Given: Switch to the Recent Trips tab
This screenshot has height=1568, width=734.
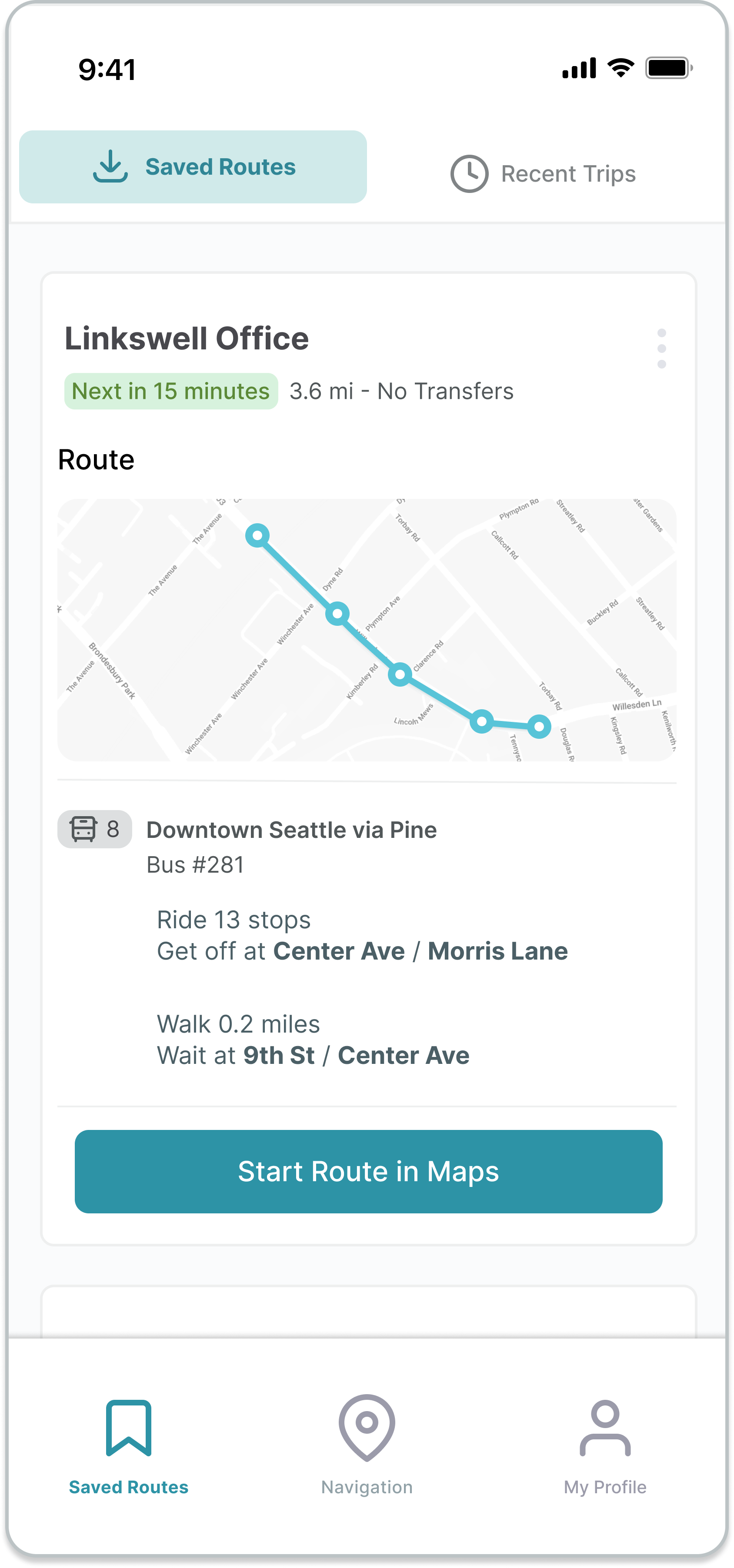Looking at the screenshot, I should click(x=544, y=174).
